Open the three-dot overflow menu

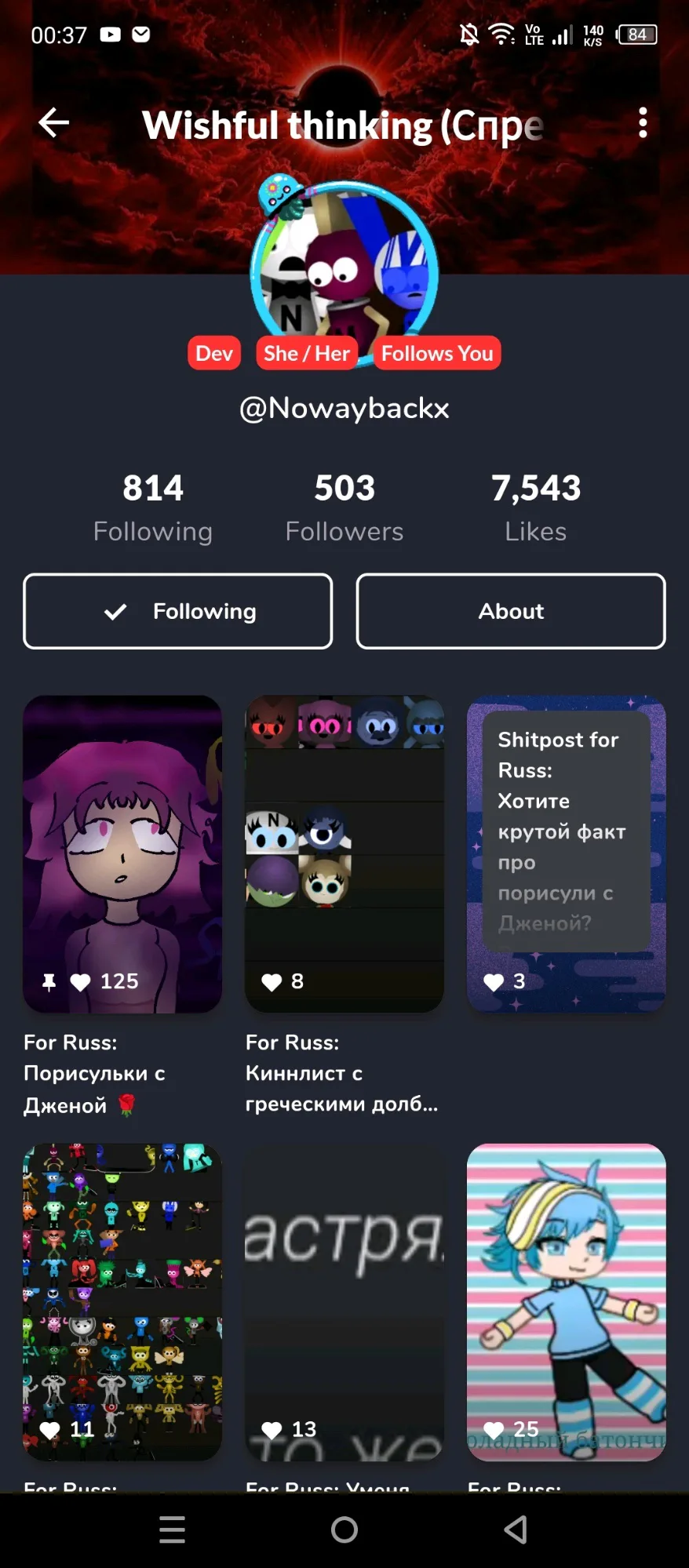coord(643,123)
